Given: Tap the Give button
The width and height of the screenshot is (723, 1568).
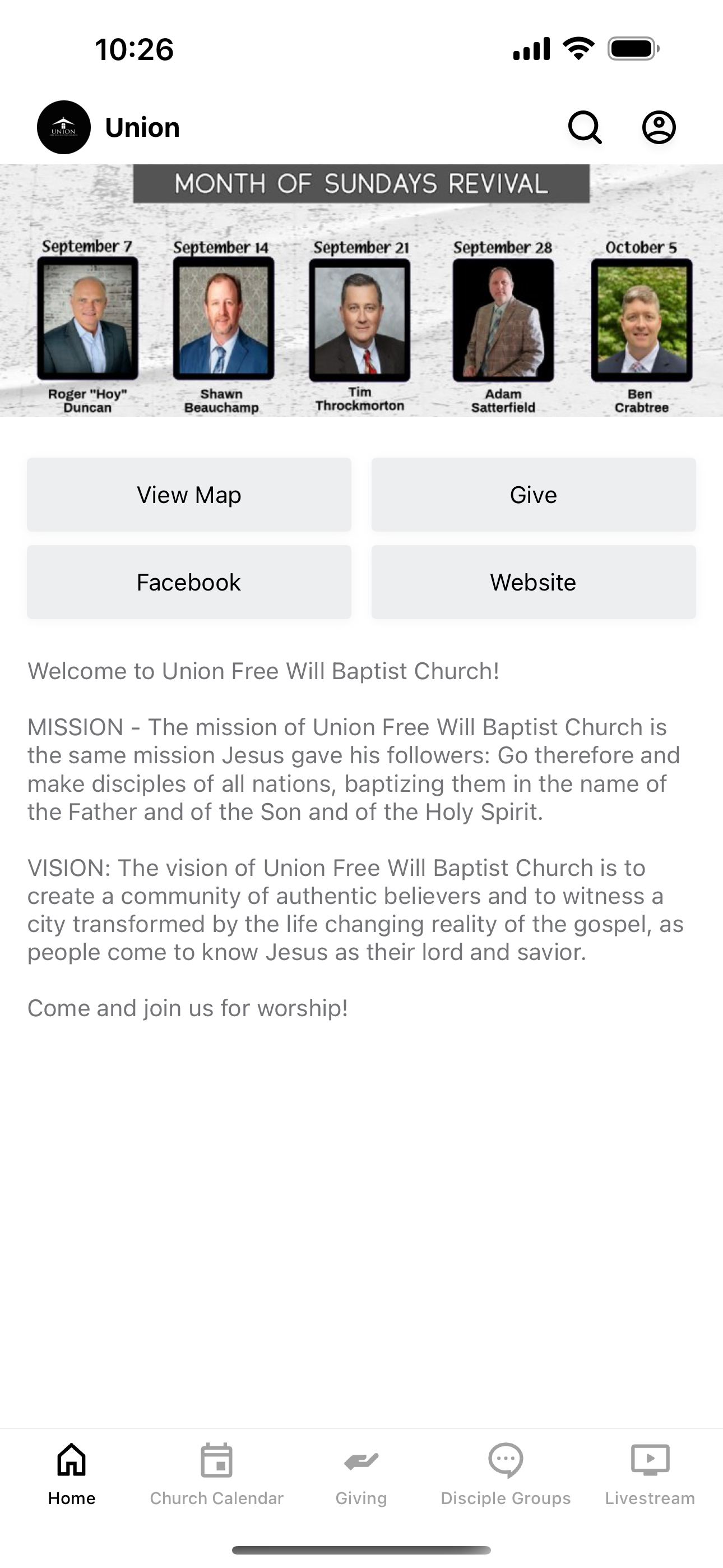Looking at the screenshot, I should 534,495.
